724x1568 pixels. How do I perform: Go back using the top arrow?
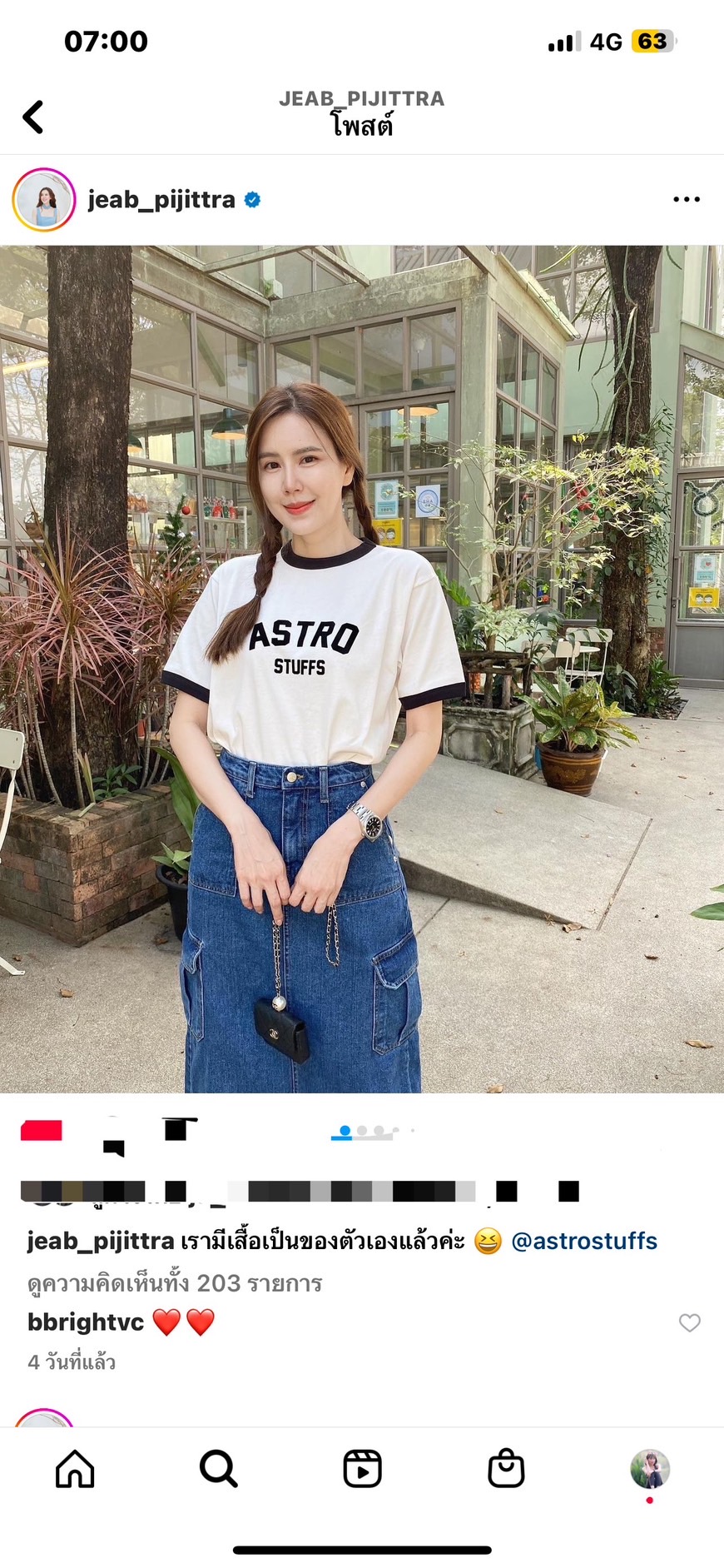[33, 117]
